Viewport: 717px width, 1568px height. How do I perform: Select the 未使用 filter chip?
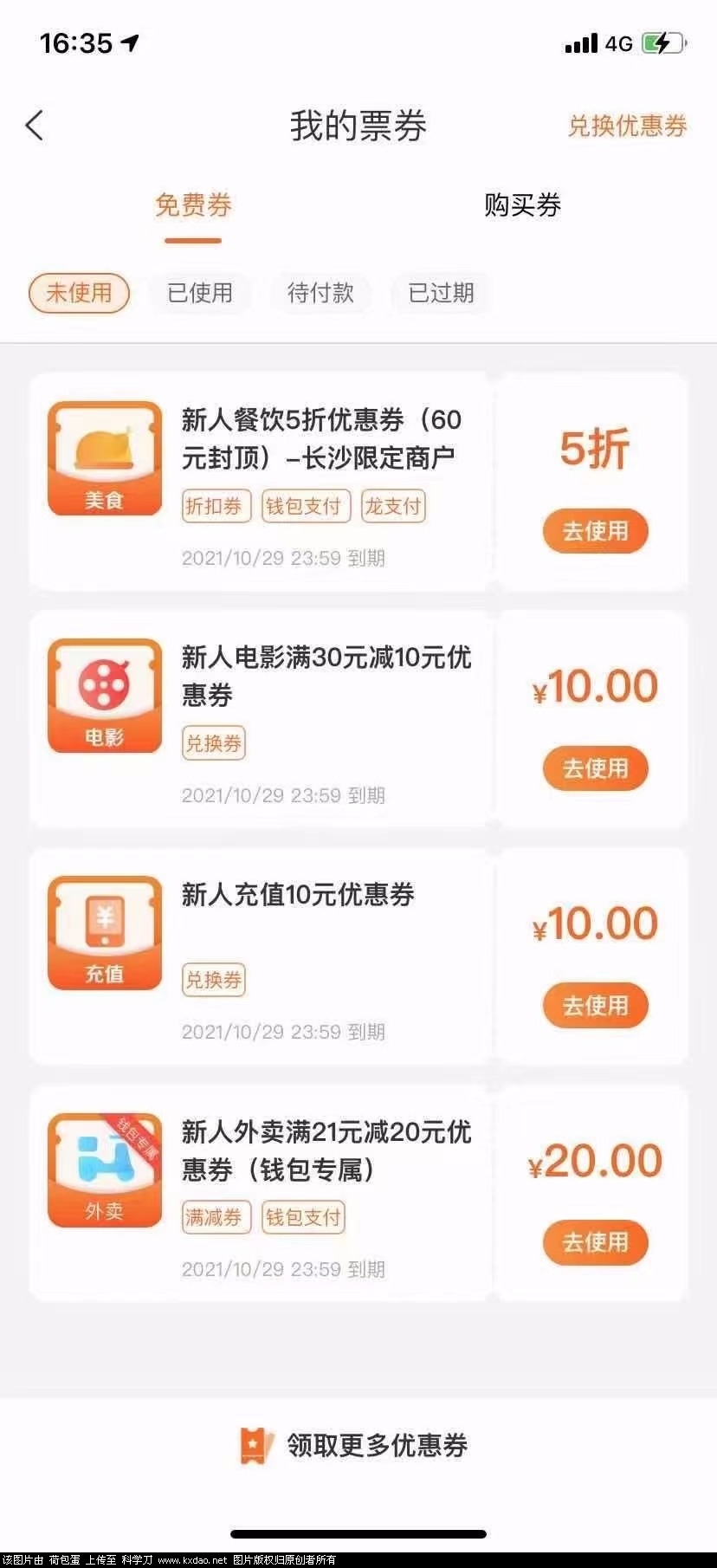coord(79,293)
